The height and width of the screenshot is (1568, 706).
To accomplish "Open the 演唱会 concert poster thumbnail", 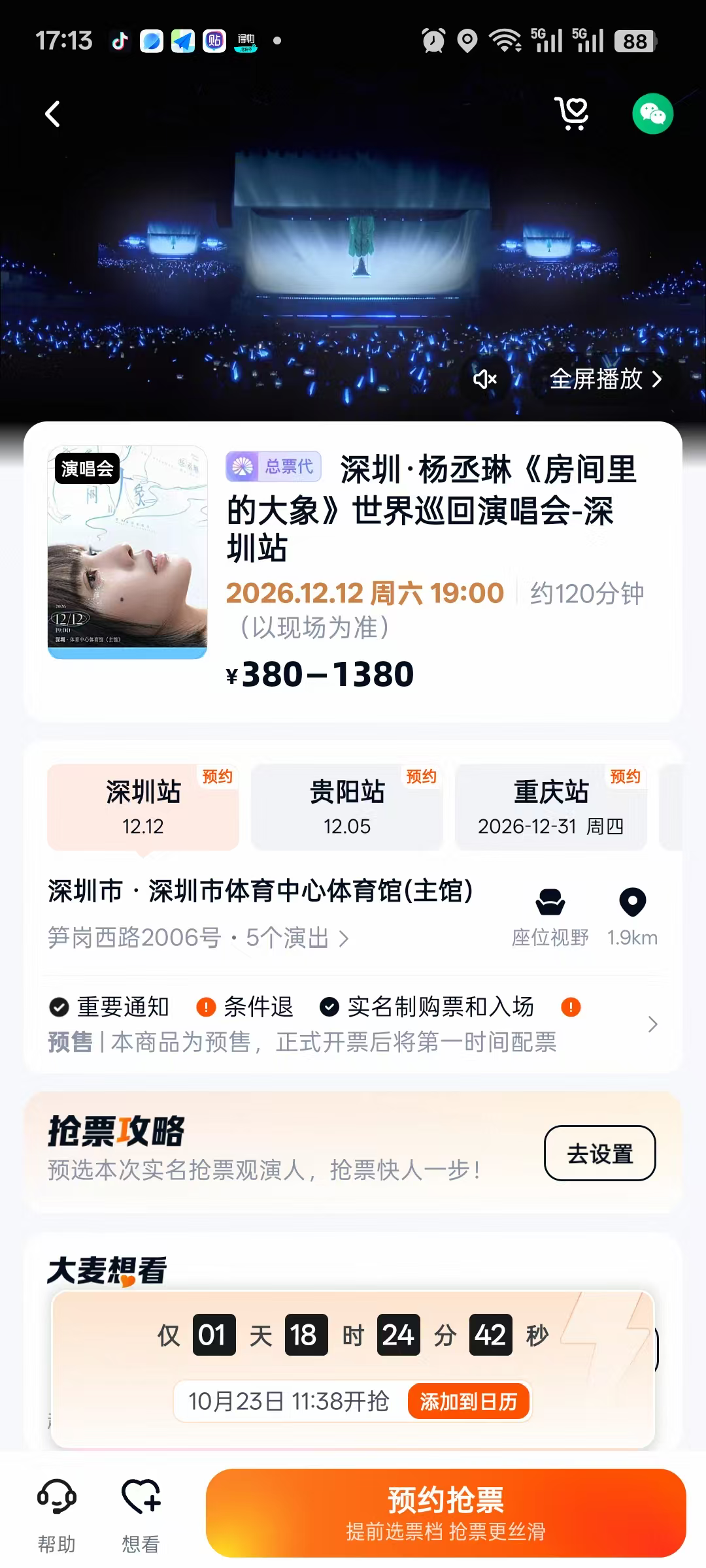I will pos(127,552).
